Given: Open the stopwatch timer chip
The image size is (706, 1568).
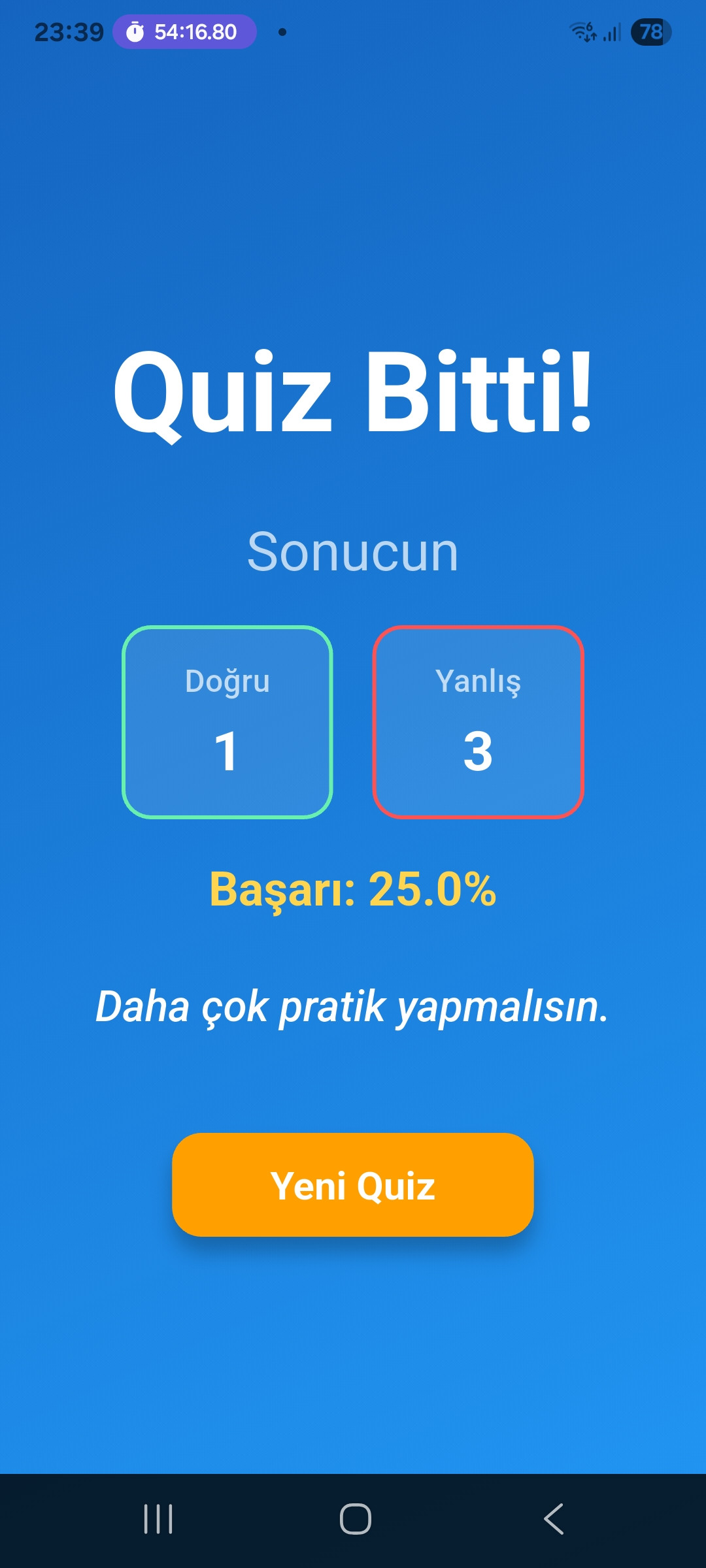Looking at the screenshot, I should (184, 32).
